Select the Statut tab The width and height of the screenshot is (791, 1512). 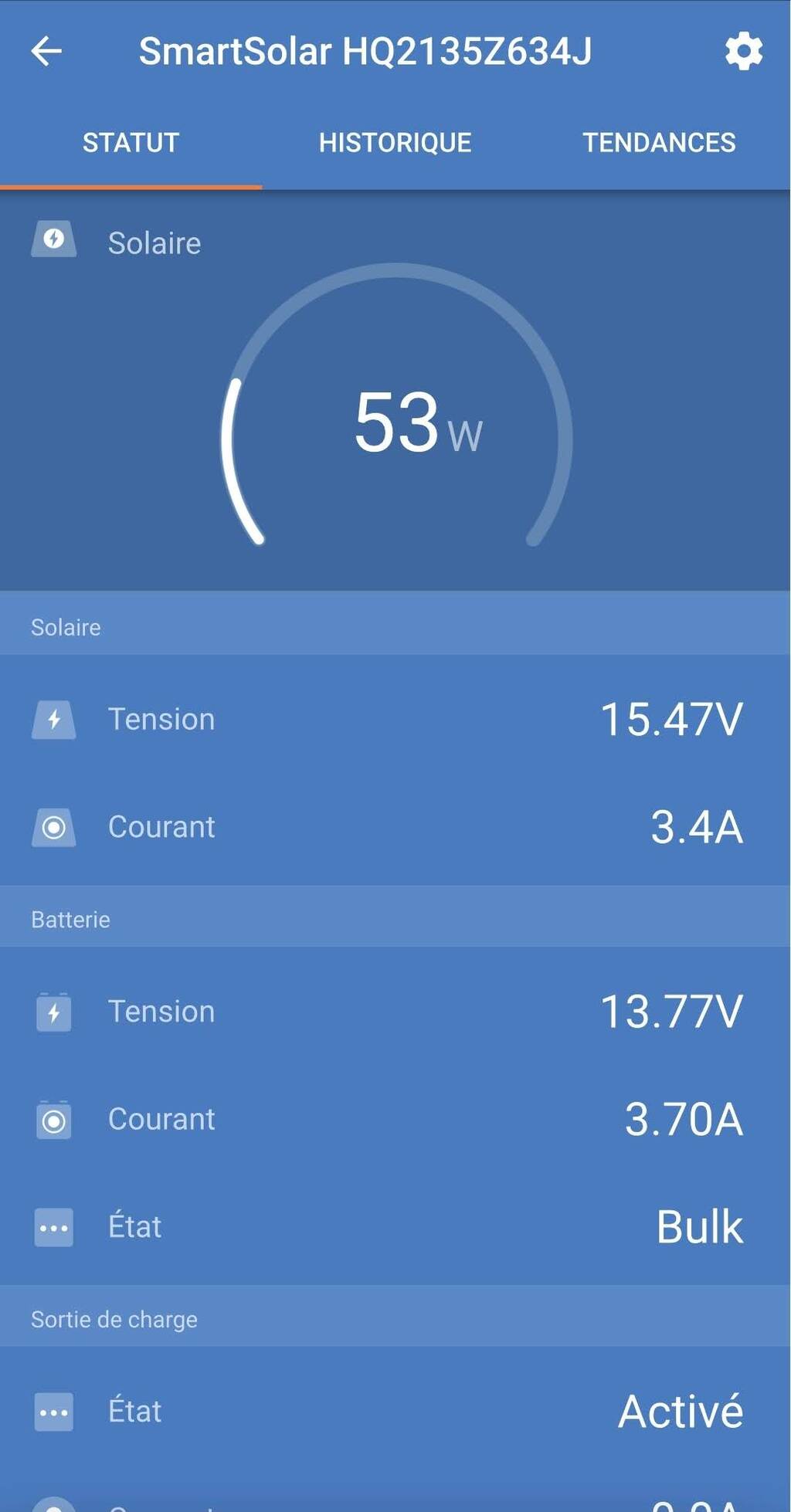(131, 143)
